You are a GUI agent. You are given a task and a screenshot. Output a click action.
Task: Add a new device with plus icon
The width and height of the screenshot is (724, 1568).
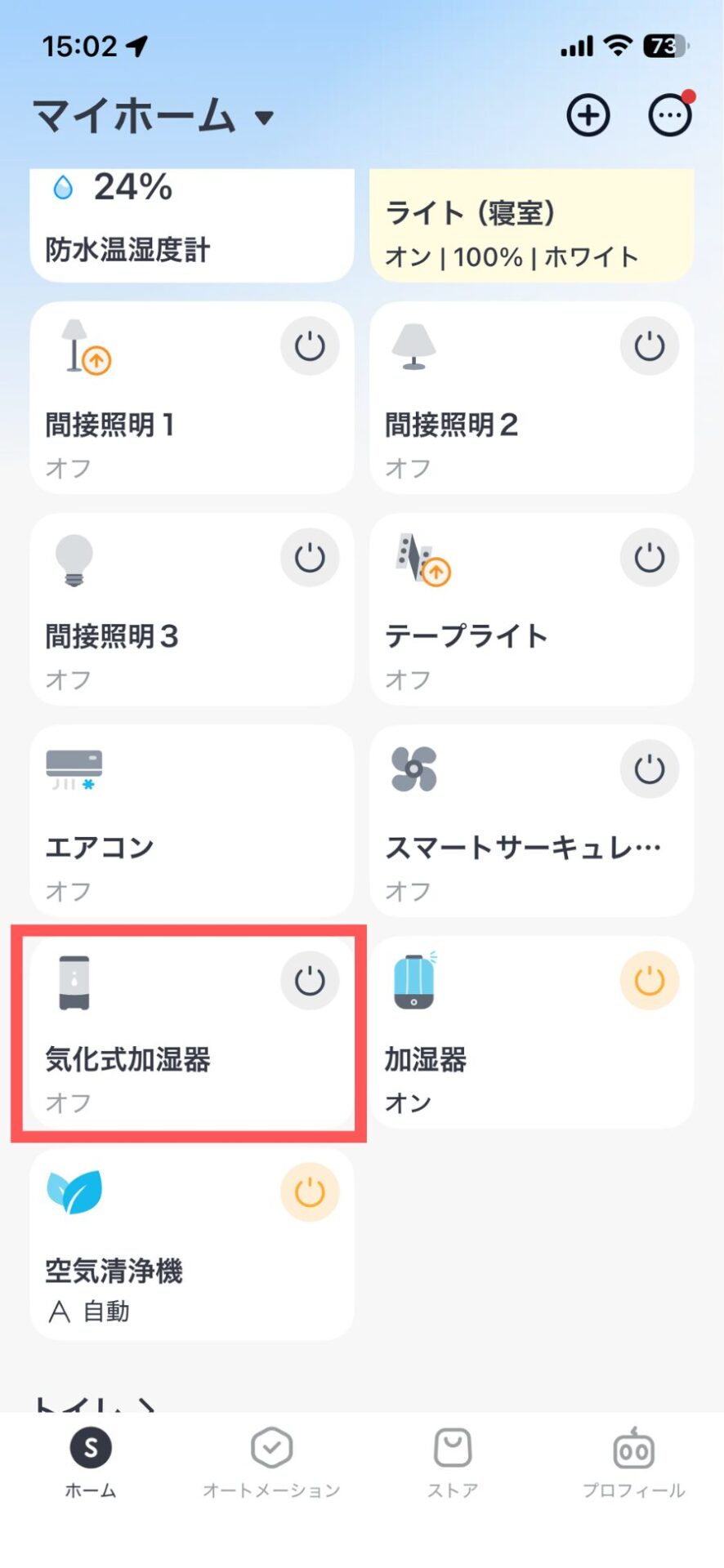588,116
